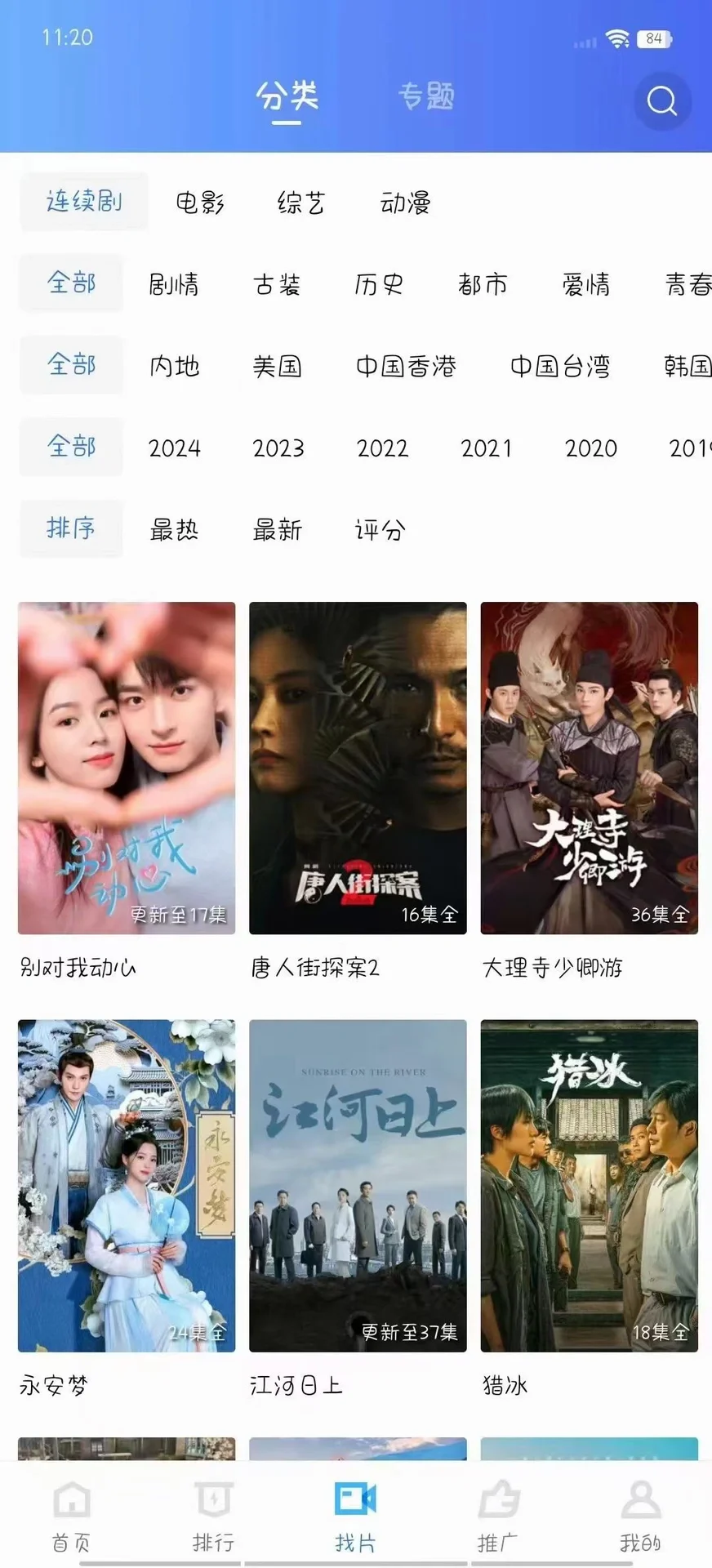Select region 中国香港
Screen dimensions: 712x1568
click(406, 366)
